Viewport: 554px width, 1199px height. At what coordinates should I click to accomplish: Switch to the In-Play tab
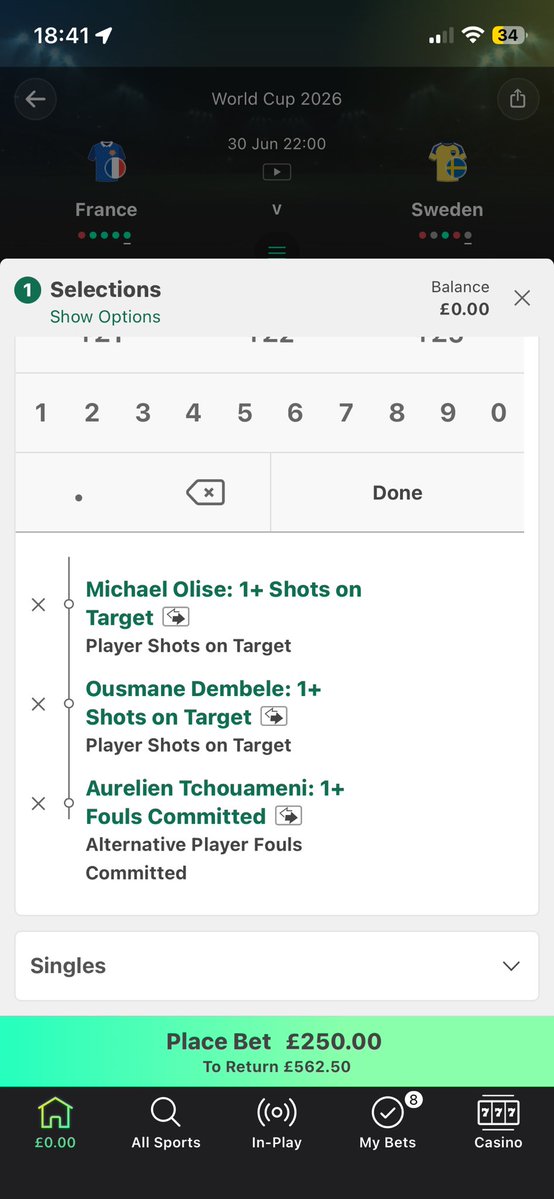[276, 1123]
